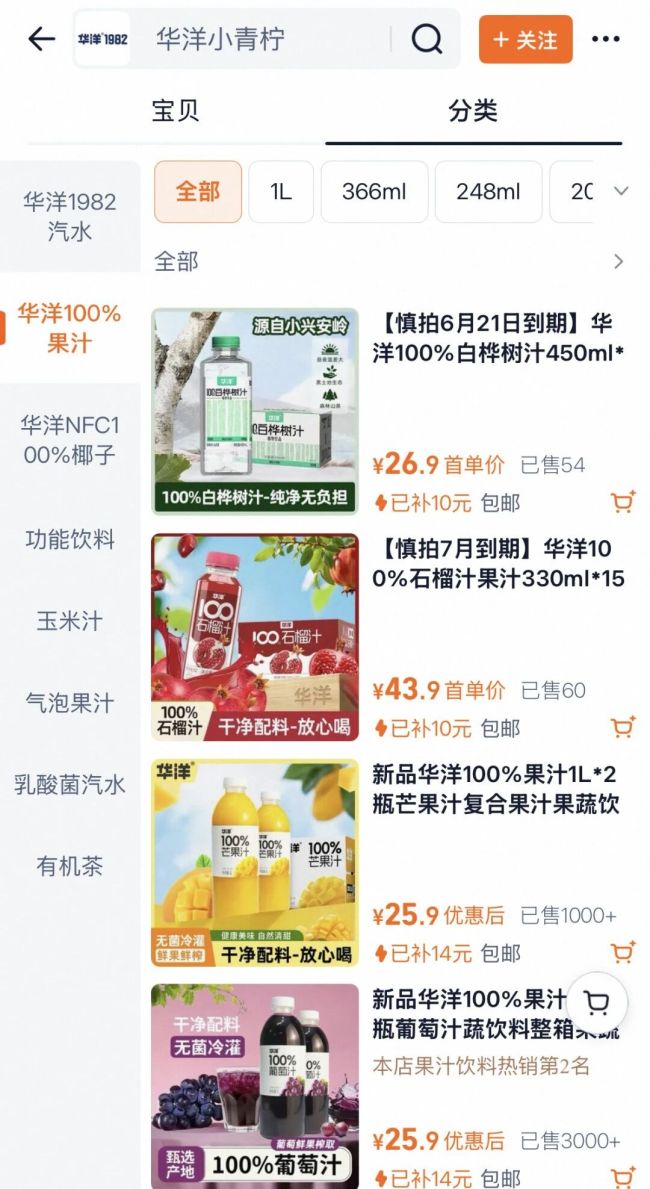Tap the magnifier search icon
650x1189 pixels.
click(x=427, y=40)
